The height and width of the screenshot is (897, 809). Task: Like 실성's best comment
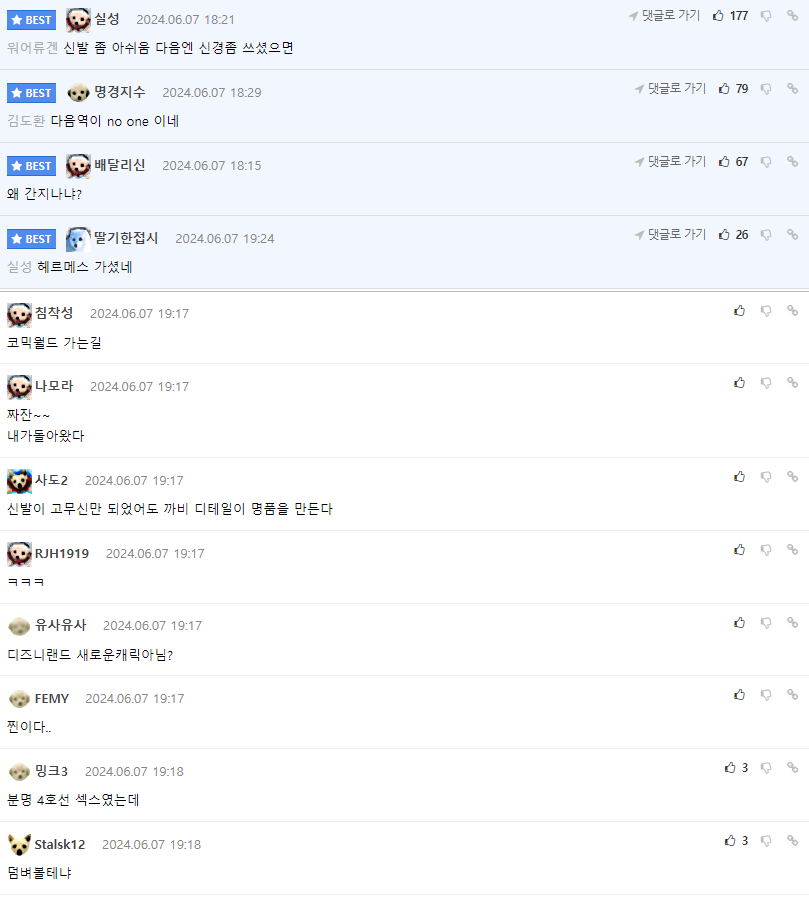coord(719,16)
